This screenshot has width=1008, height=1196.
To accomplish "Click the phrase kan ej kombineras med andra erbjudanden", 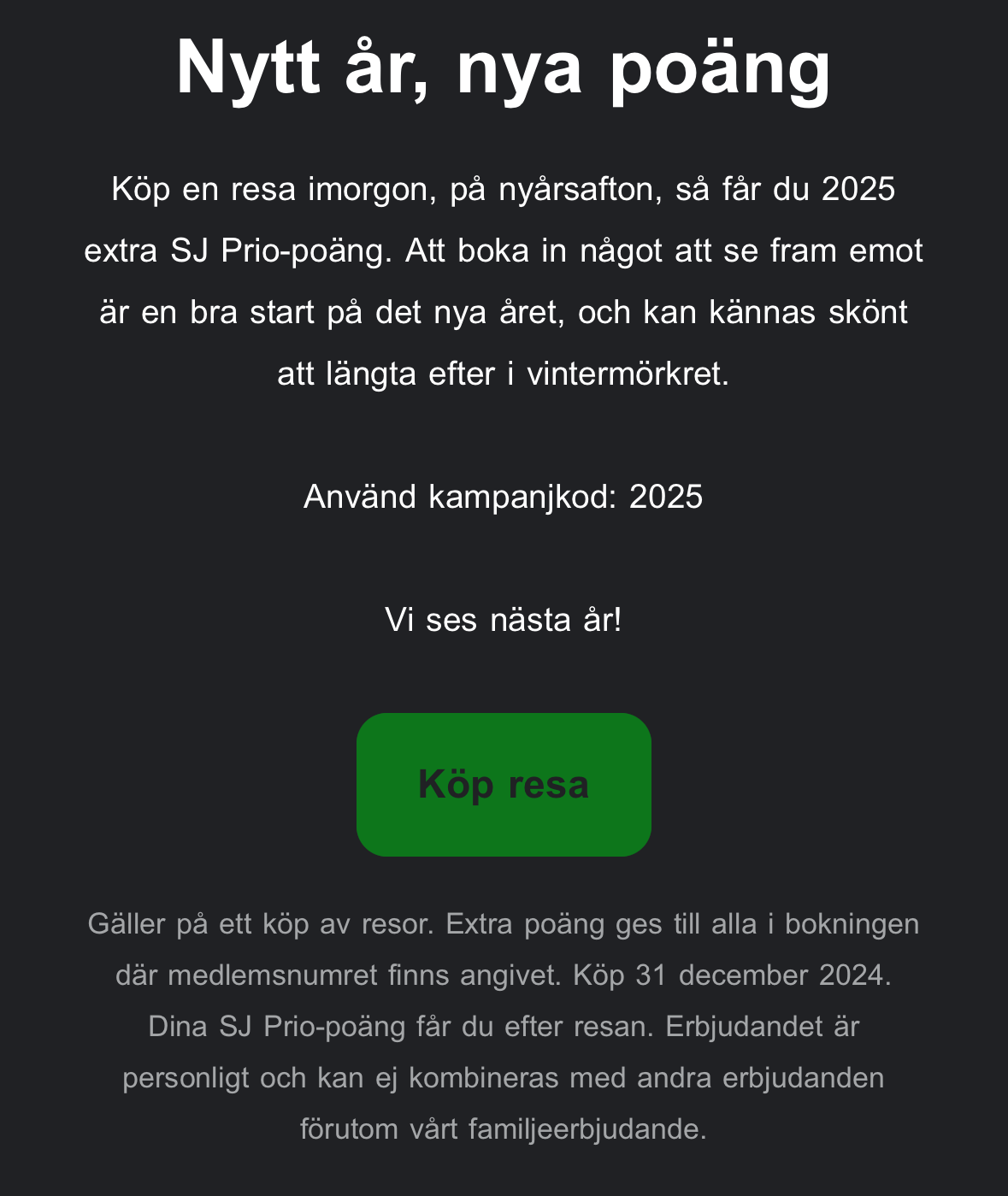I will 598,1077.
